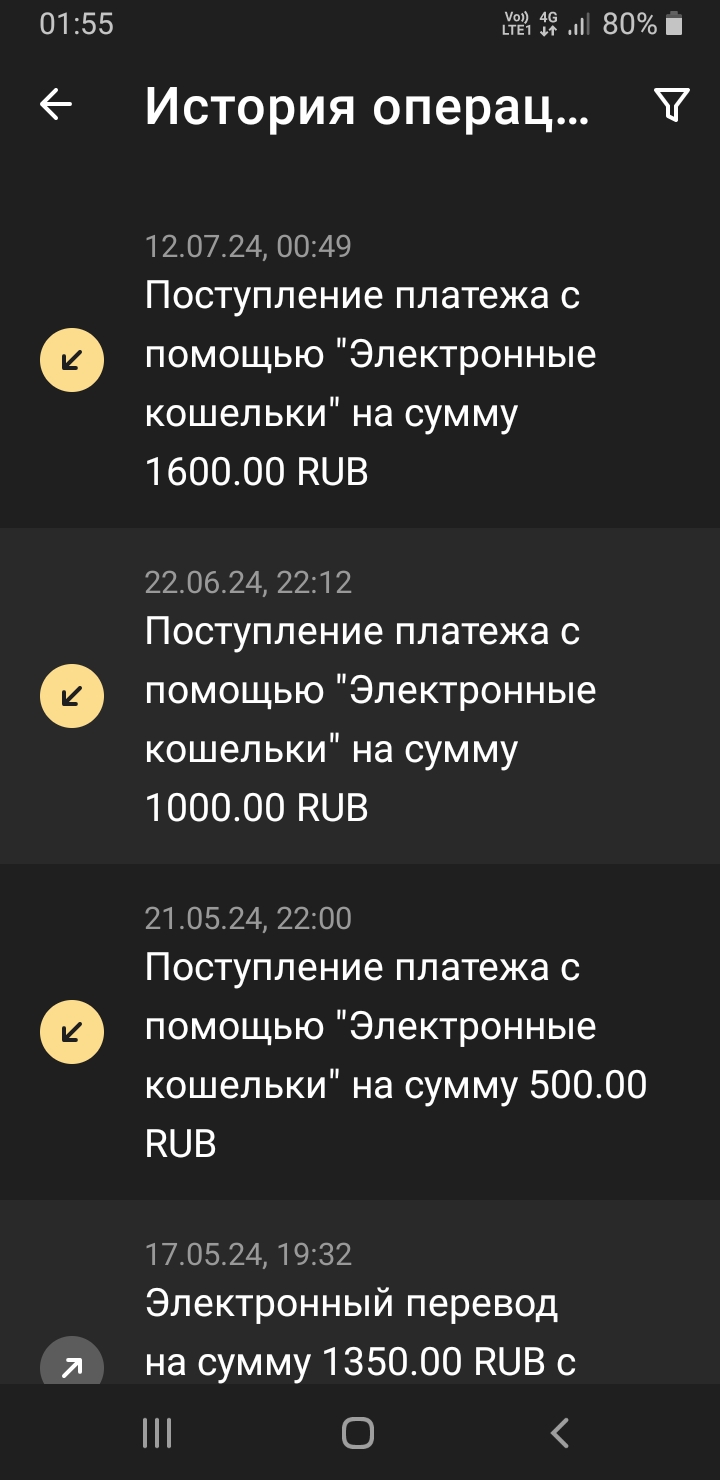
Task: Go back using the top-left arrow
Action: click(56, 104)
